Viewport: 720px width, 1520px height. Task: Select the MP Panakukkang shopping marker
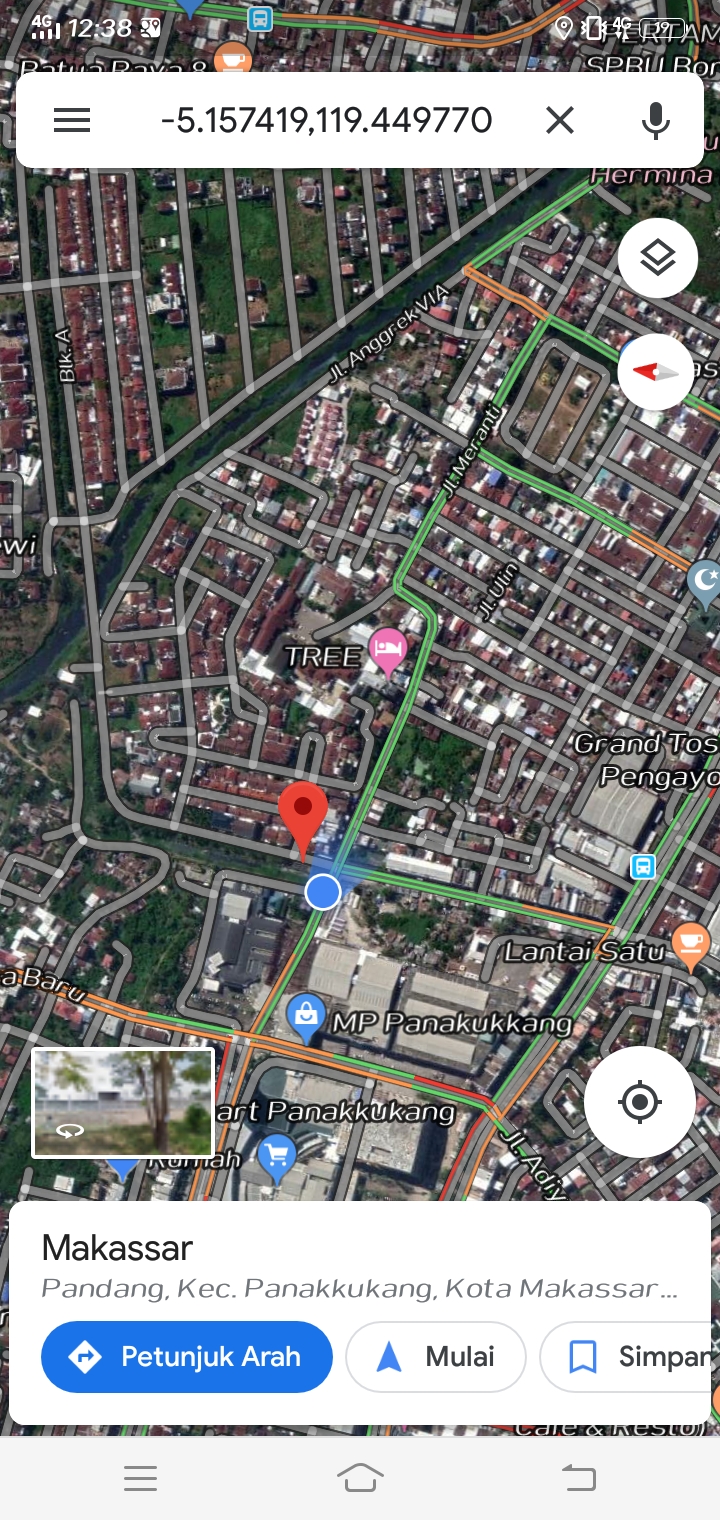(306, 1017)
